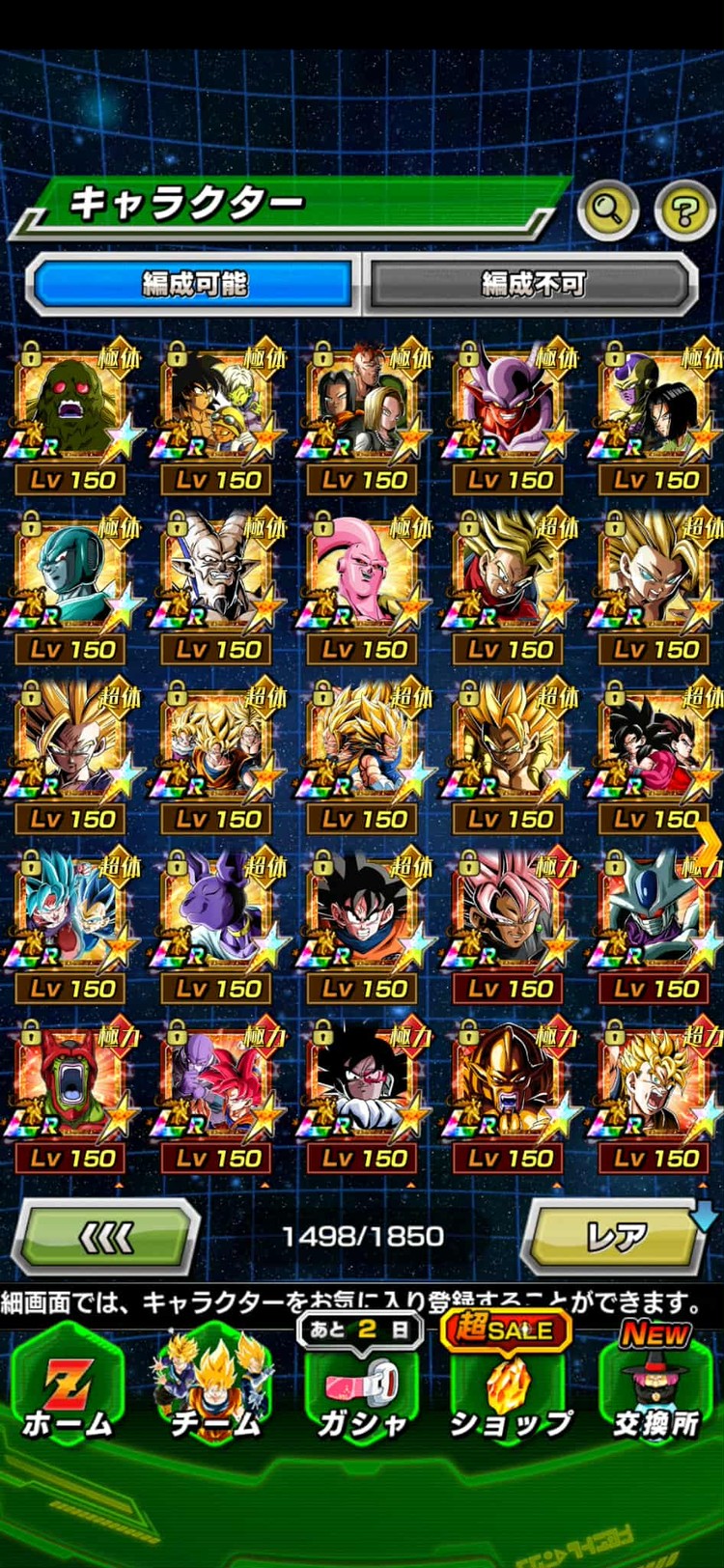This screenshot has width=724, height=1568.
Task: Open the ショップ store
Action: tap(509, 1390)
